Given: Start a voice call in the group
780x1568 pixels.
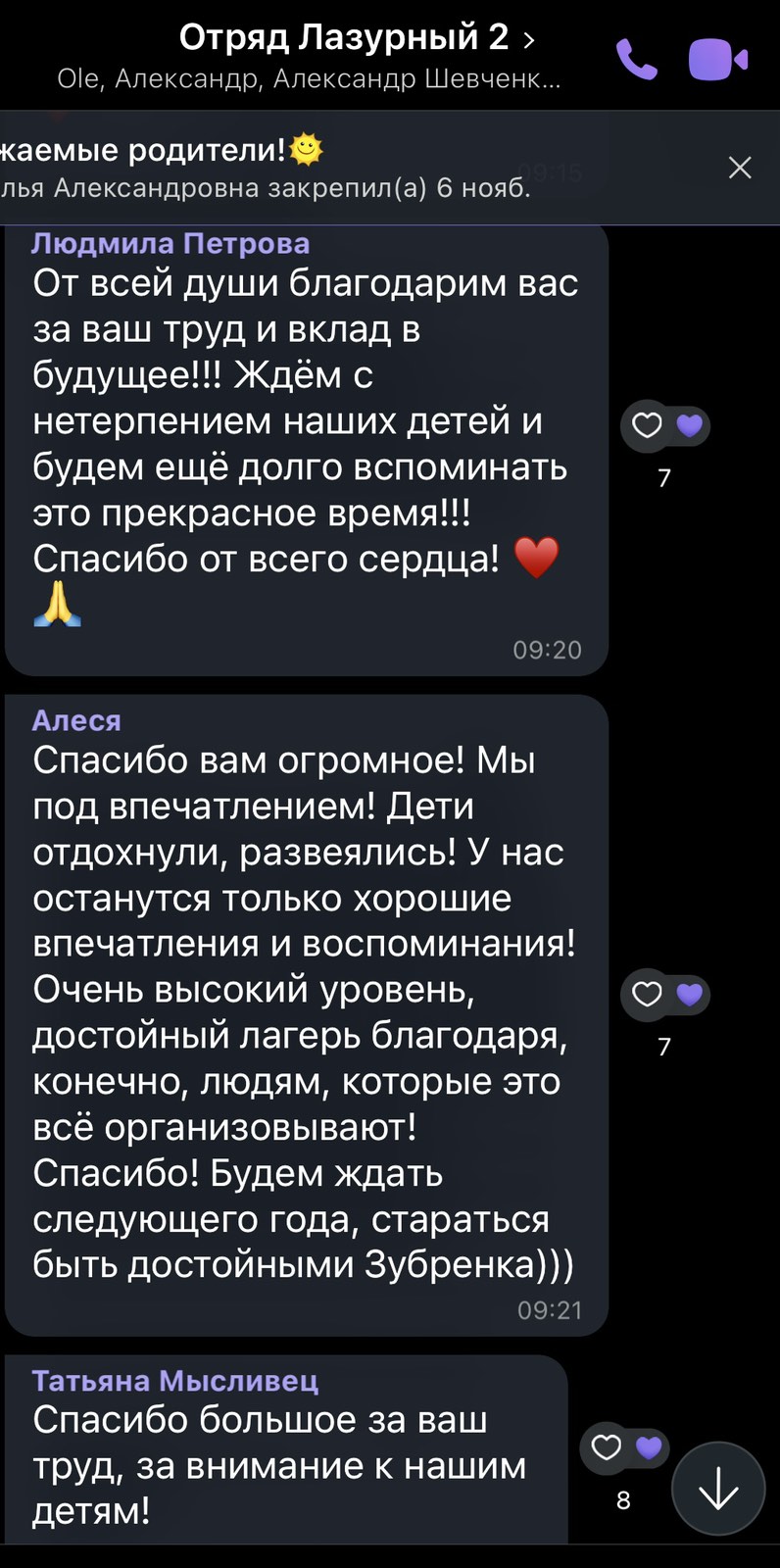Looking at the screenshot, I should [x=636, y=59].
